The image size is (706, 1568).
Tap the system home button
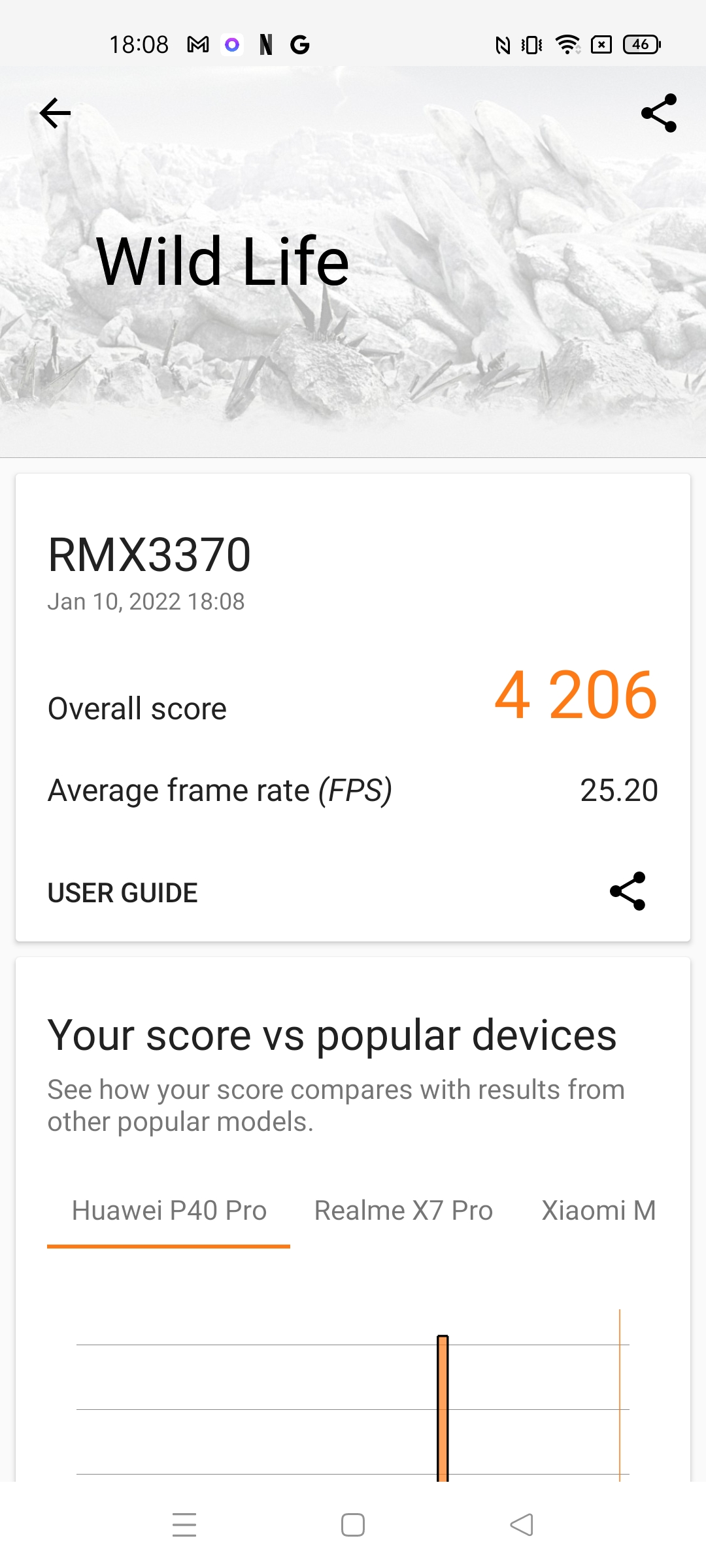coord(353,1525)
